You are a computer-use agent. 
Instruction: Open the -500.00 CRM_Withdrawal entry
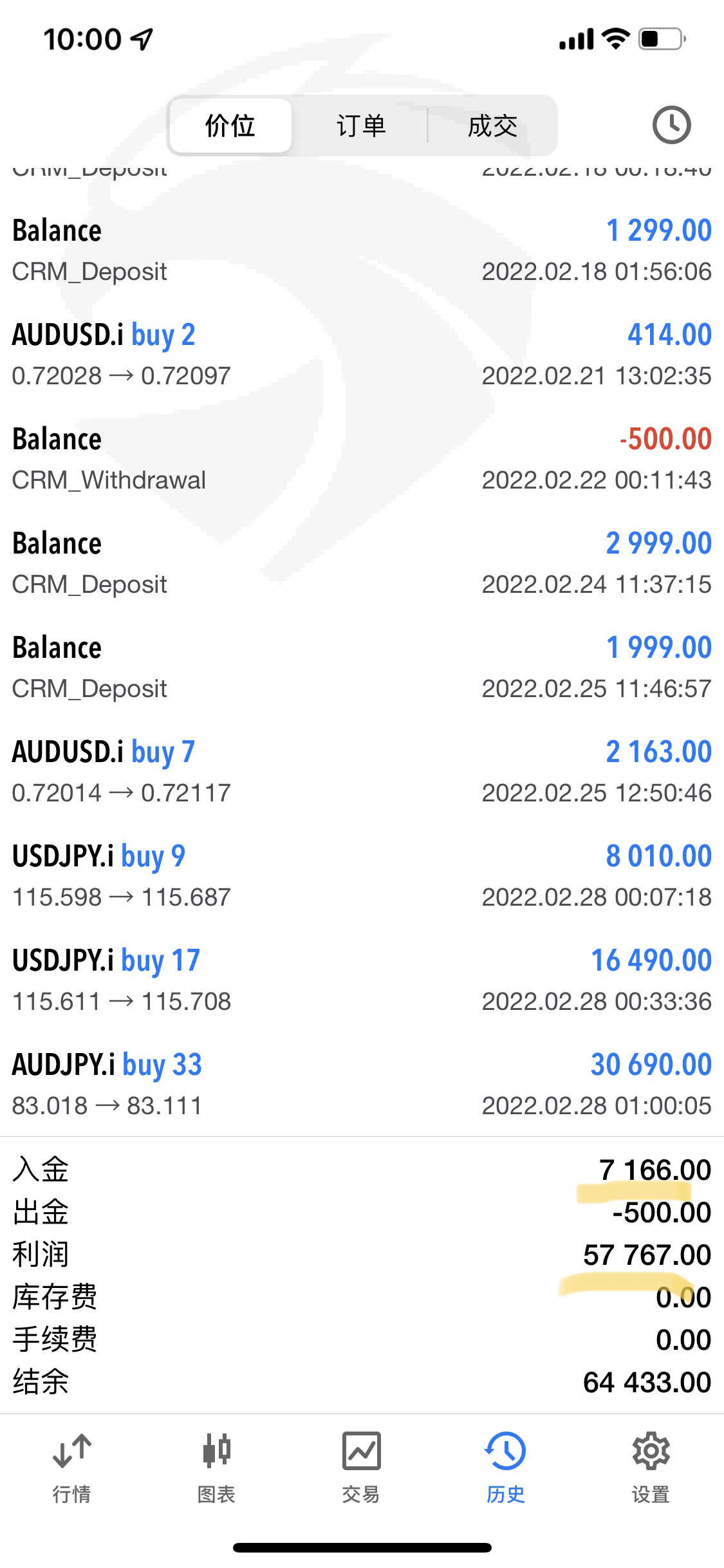(362, 459)
